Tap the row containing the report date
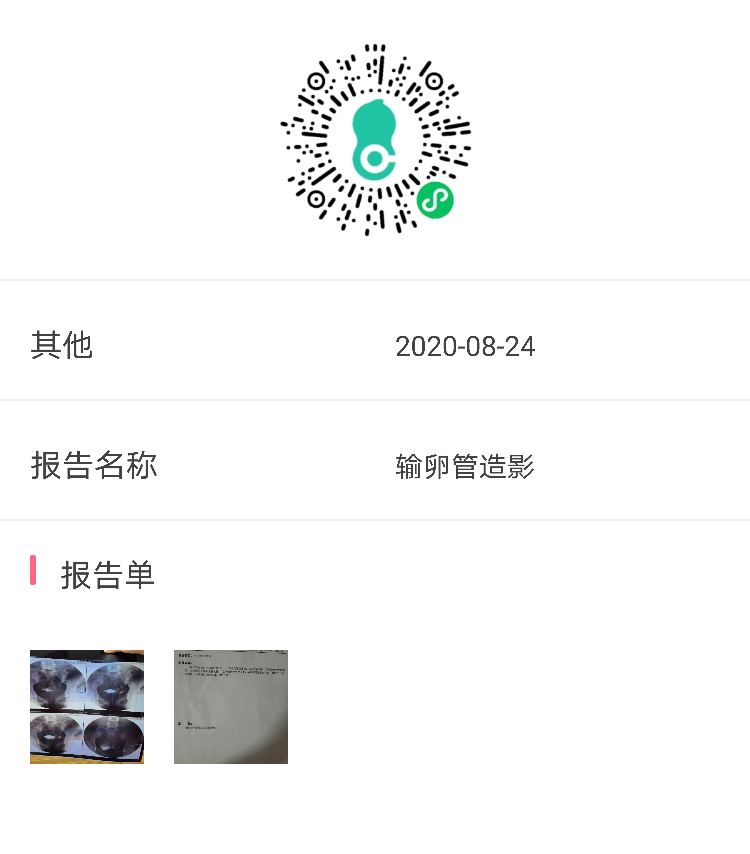This screenshot has height=854, width=750. click(375, 344)
